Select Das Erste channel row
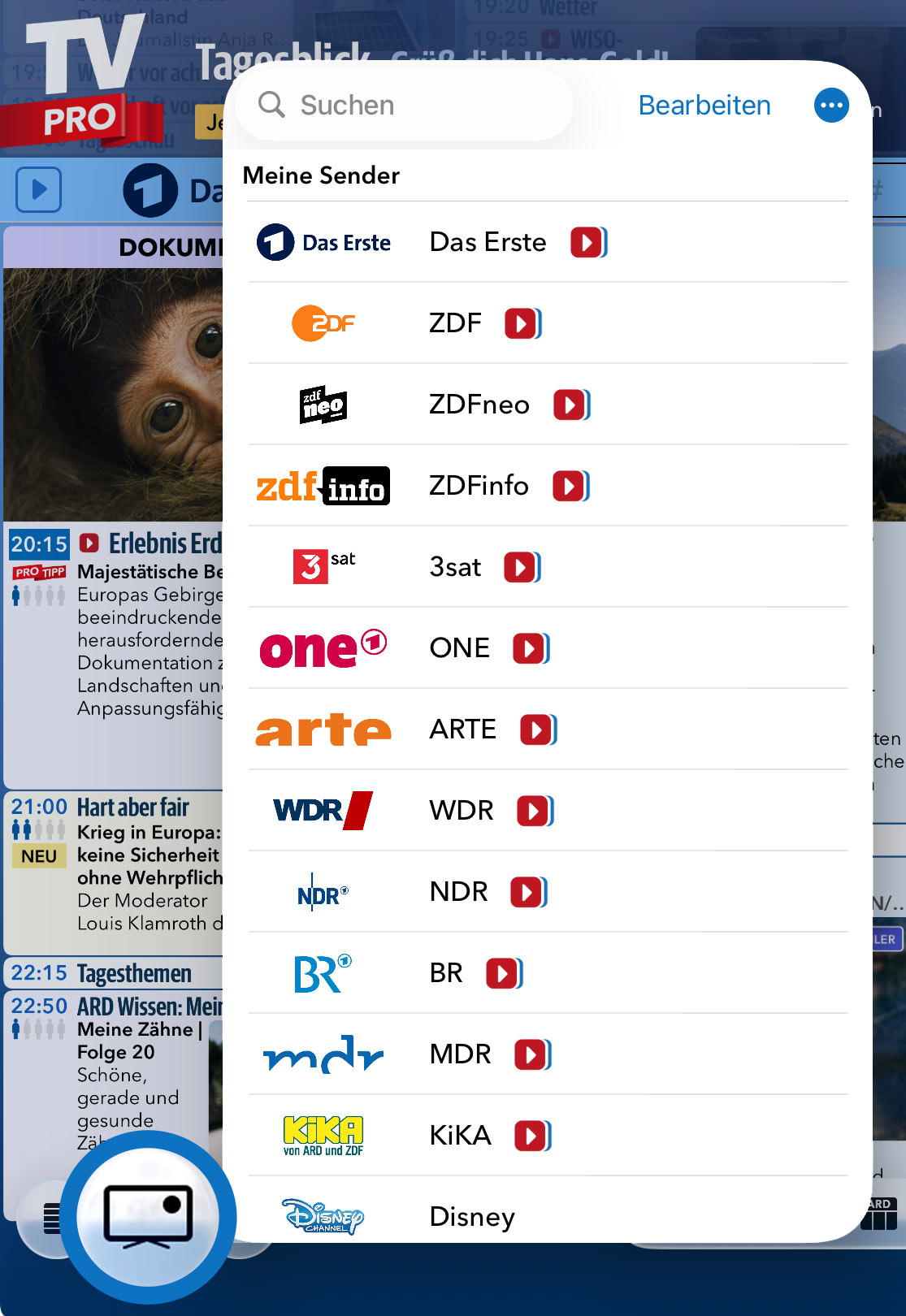This screenshot has width=906, height=1316. coord(488,242)
